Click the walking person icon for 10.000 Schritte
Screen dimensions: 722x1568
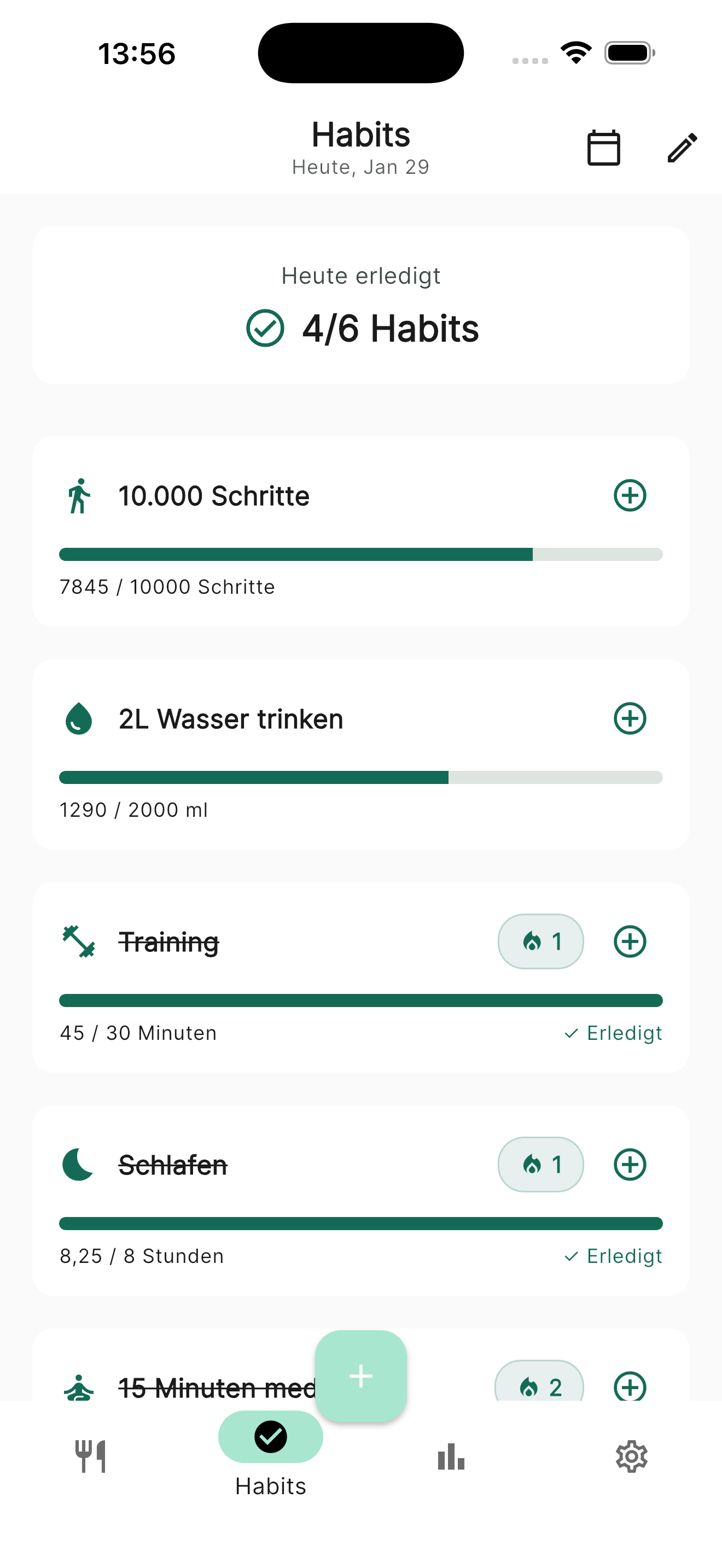tap(79, 495)
